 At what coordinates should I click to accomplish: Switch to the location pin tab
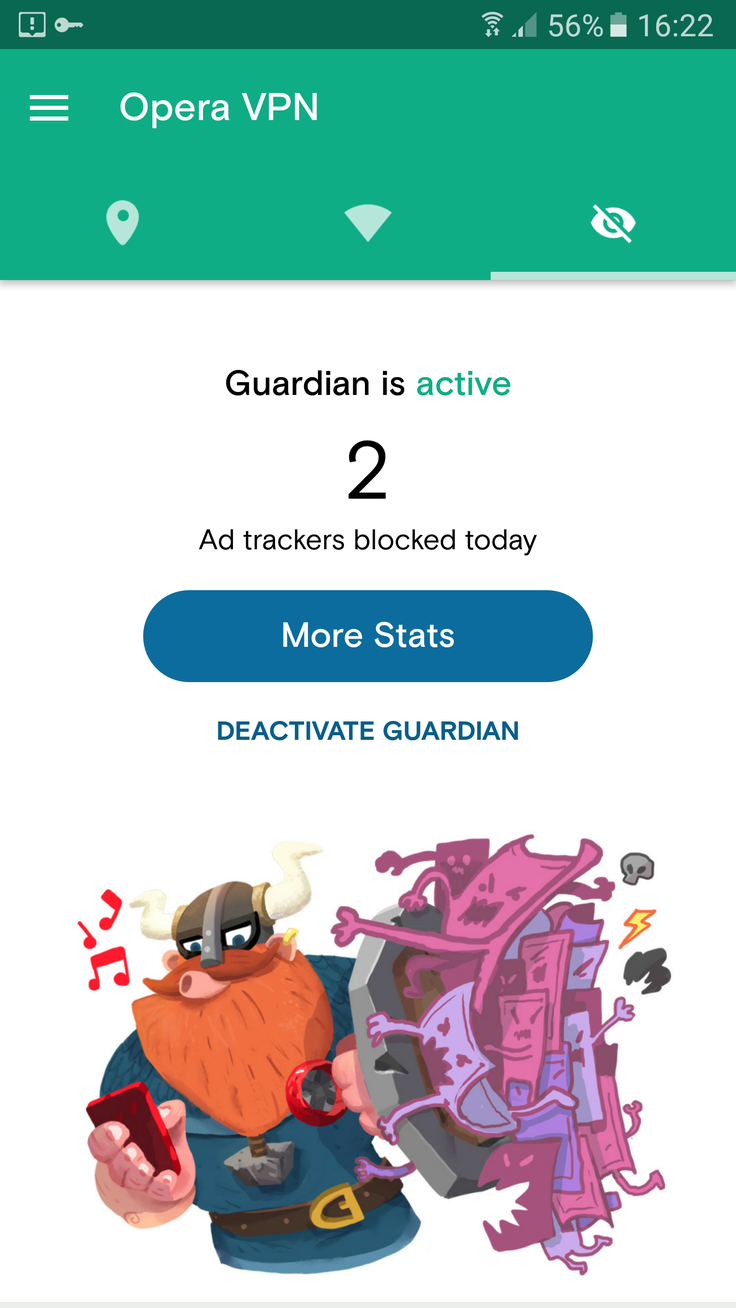[x=122, y=223]
